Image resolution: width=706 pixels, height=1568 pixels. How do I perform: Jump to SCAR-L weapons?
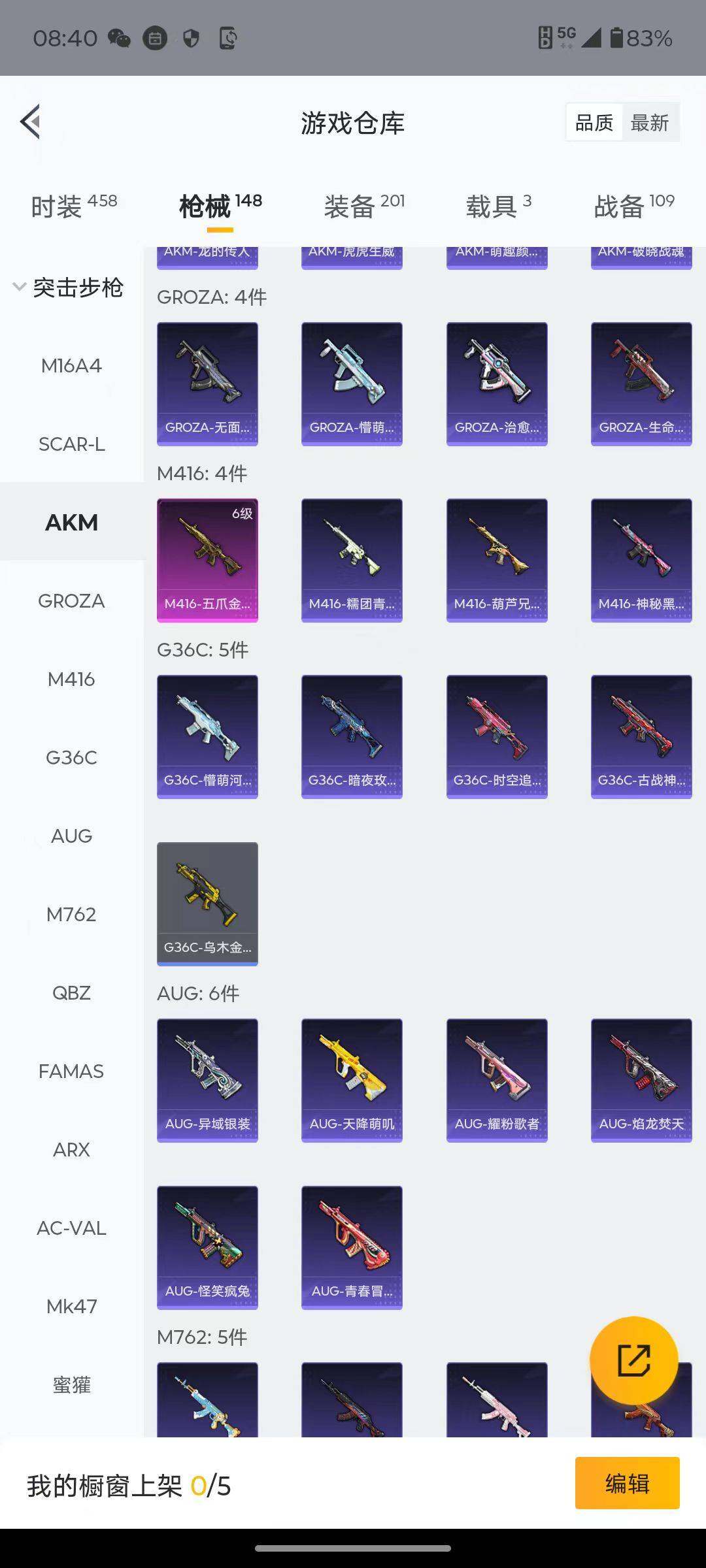[x=71, y=444]
